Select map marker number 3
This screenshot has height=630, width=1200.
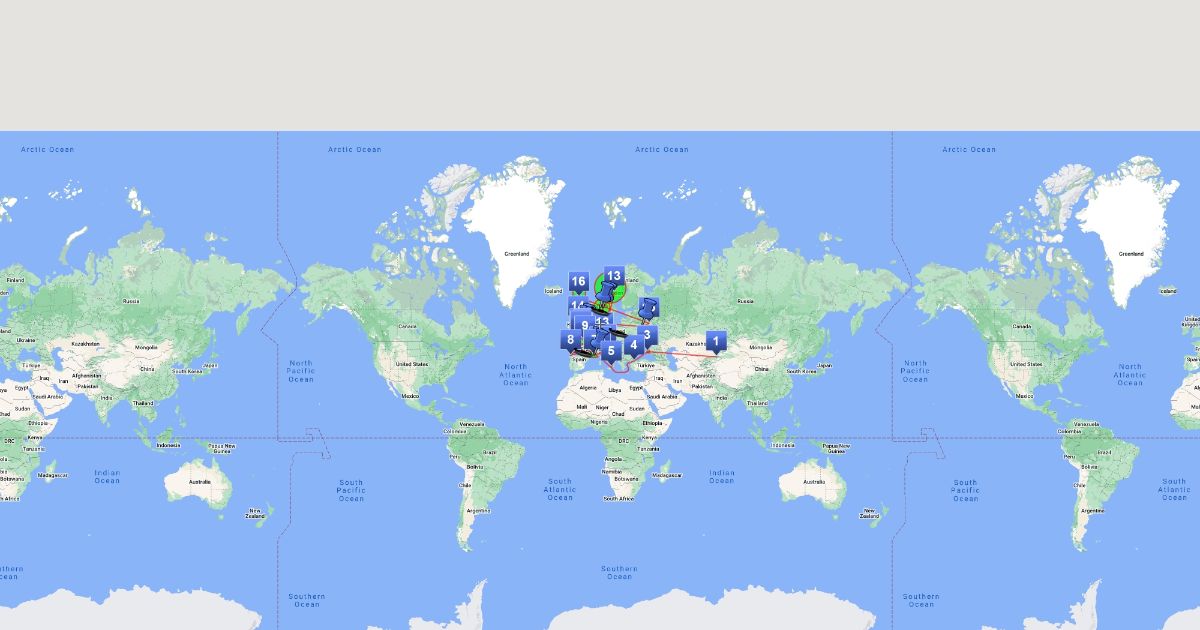point(647,337)
